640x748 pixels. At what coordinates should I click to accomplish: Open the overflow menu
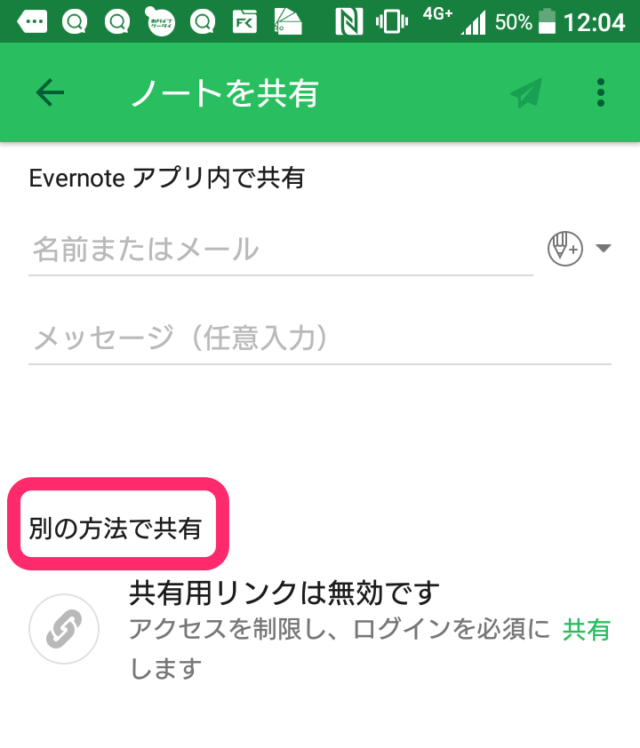coord(600,93)
